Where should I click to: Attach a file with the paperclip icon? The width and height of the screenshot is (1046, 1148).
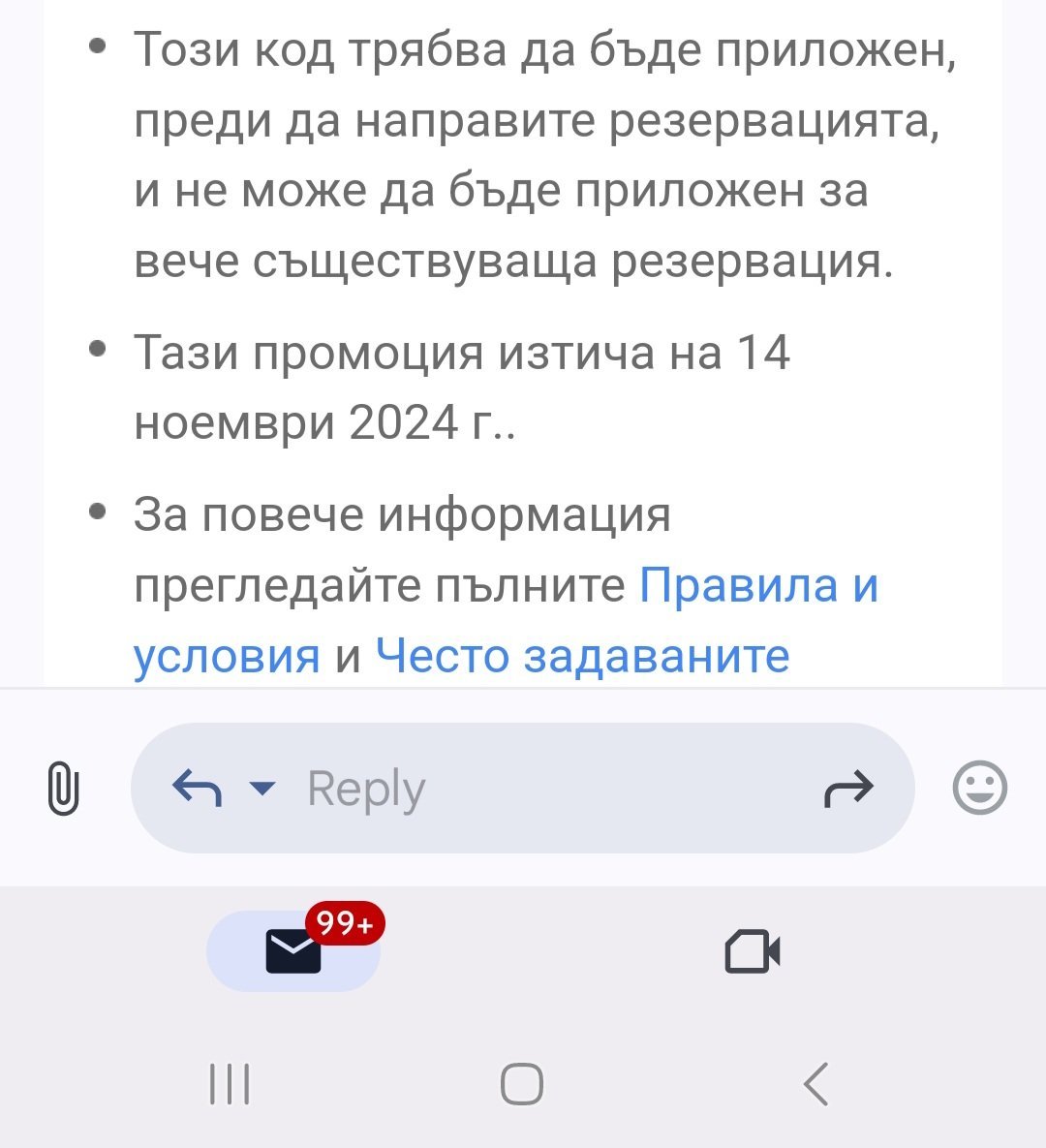[63, 788]
